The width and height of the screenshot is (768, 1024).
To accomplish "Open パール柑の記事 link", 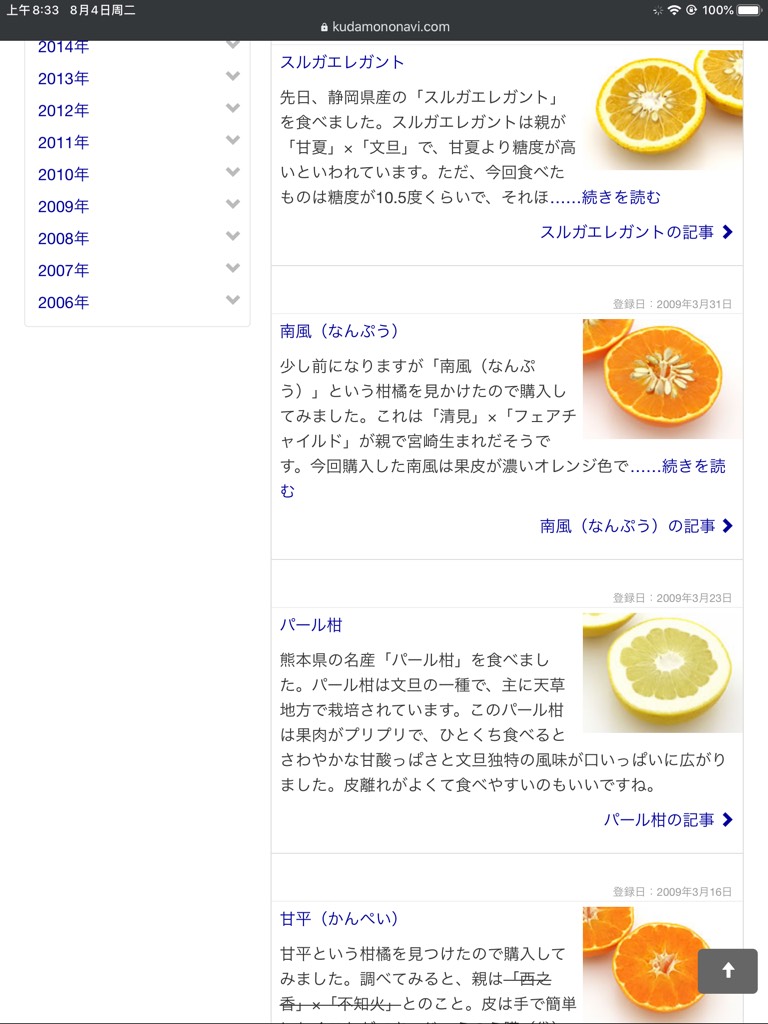I will pos(667,820).
